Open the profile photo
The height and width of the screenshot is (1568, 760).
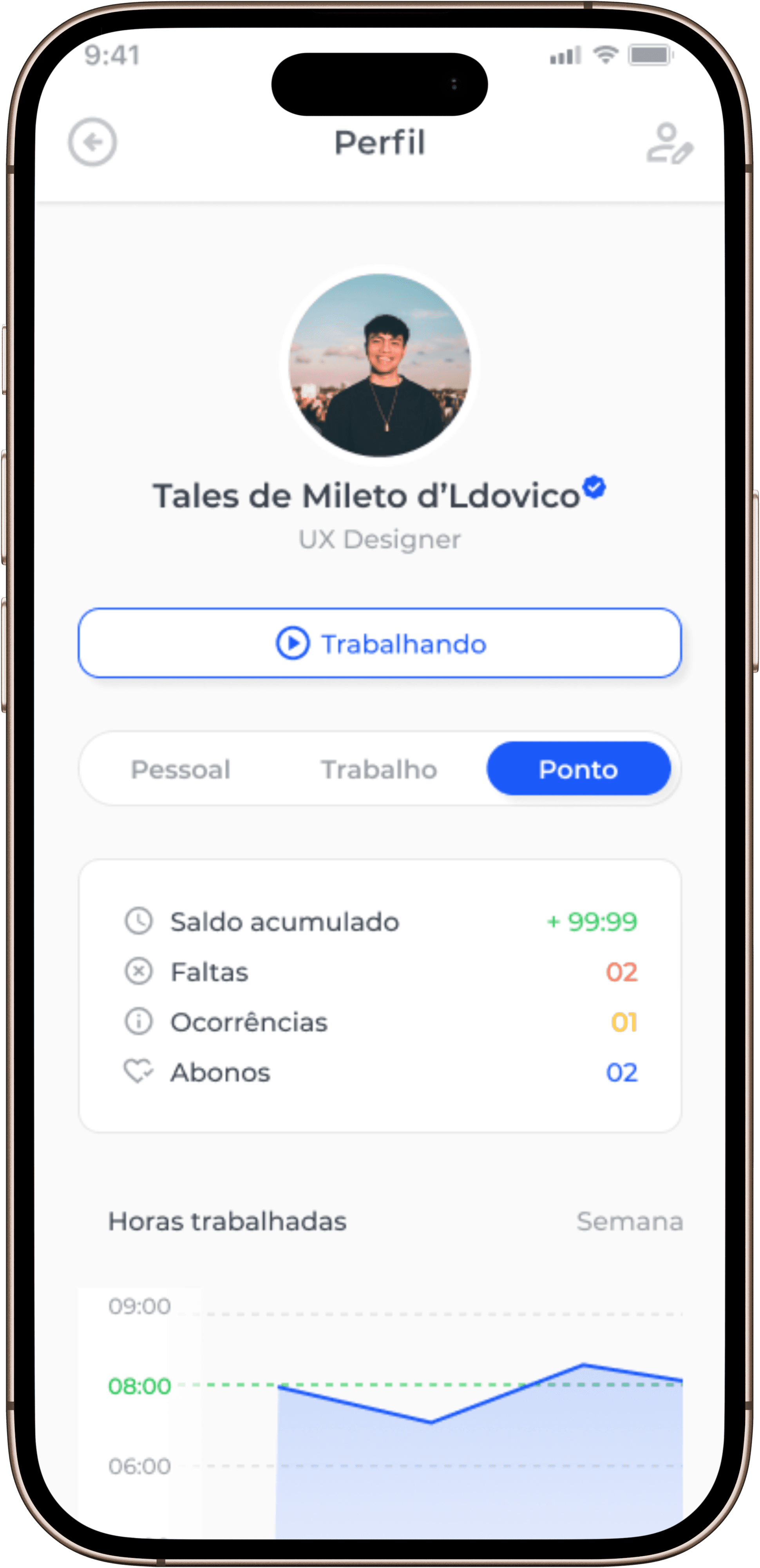coord(380,365)
